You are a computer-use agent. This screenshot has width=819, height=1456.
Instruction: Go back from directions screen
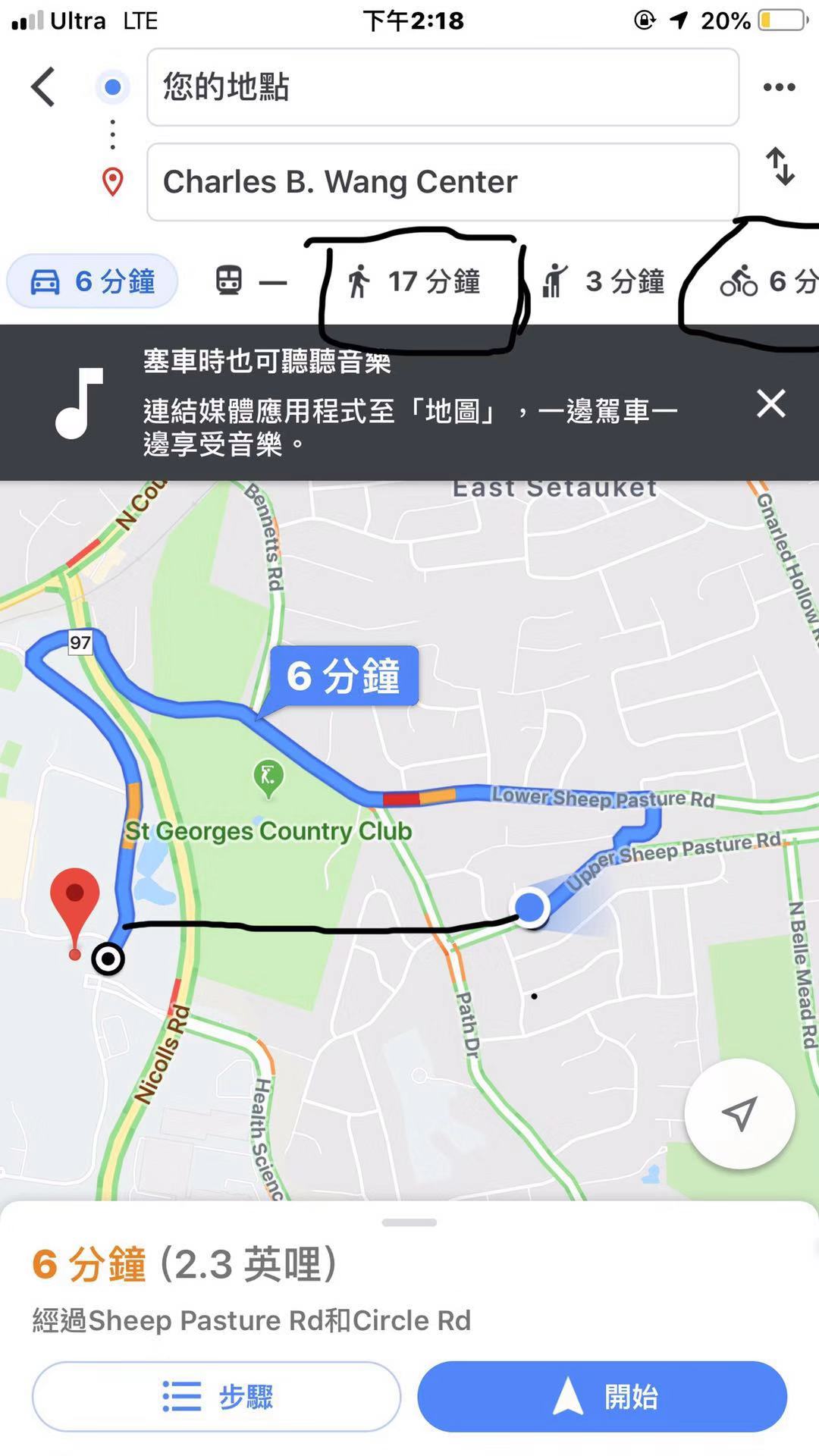tap(44, 87)
